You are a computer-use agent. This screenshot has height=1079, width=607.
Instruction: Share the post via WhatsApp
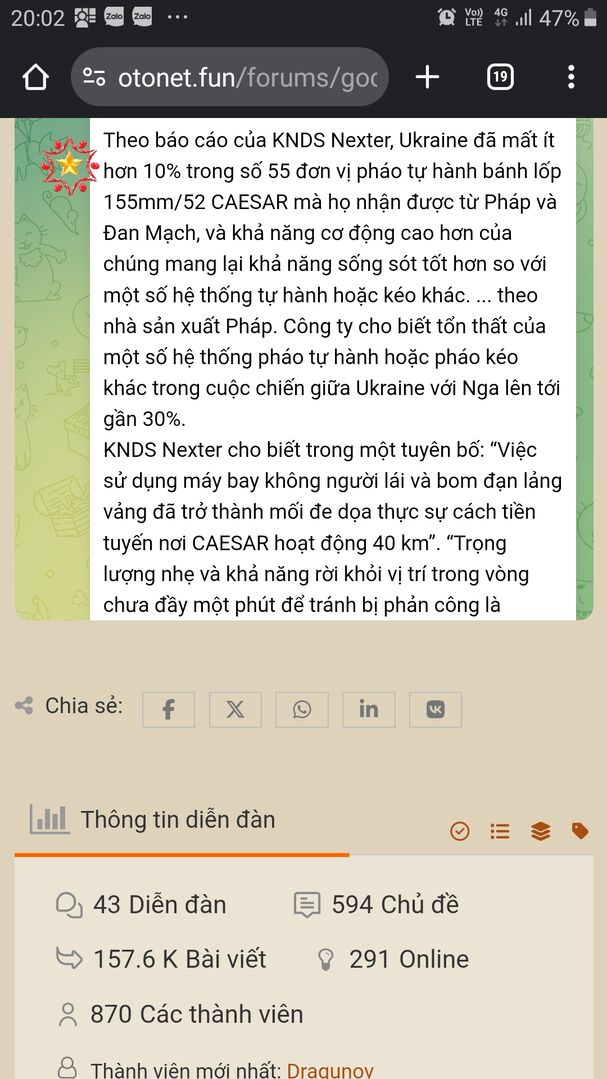tap(302, 709)
